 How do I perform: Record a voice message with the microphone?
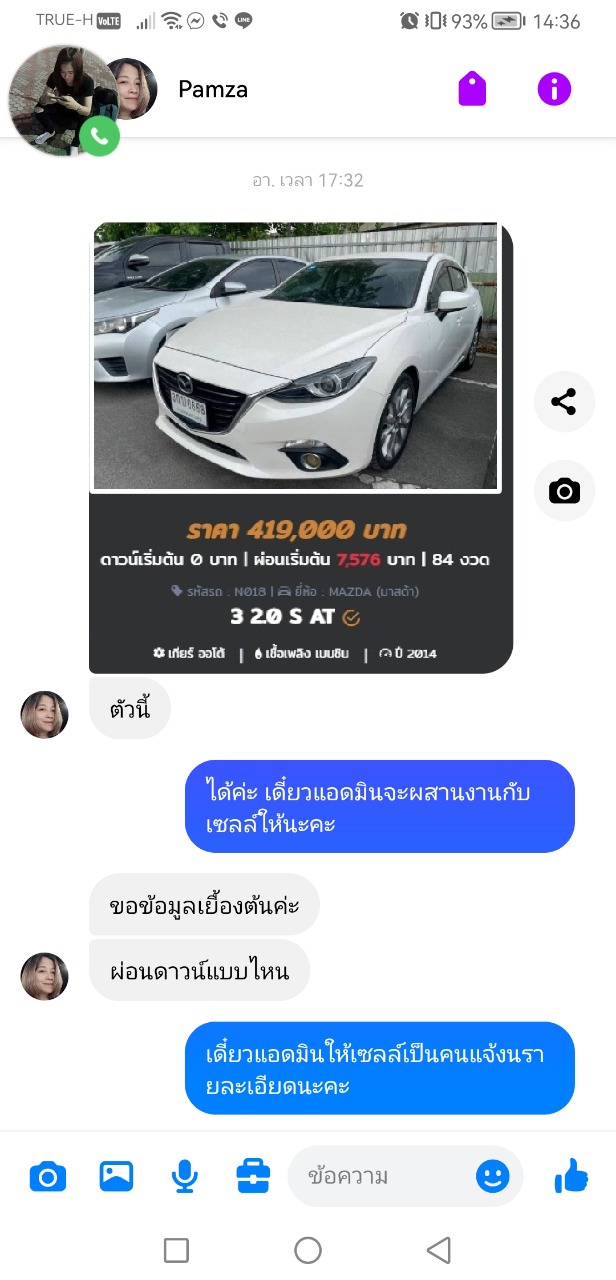[184, 1176]
